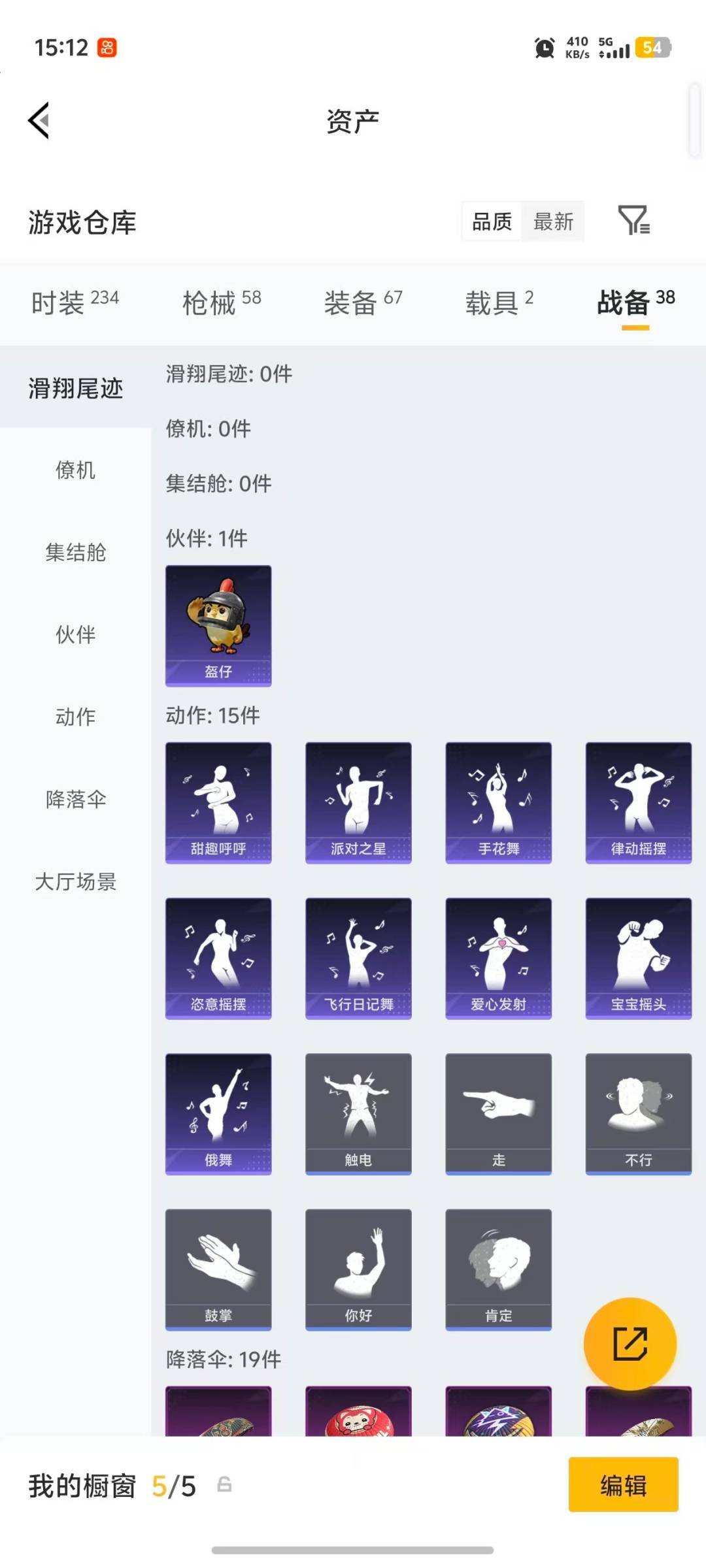Select the 盔仔 companion icon

pos(217,625)
